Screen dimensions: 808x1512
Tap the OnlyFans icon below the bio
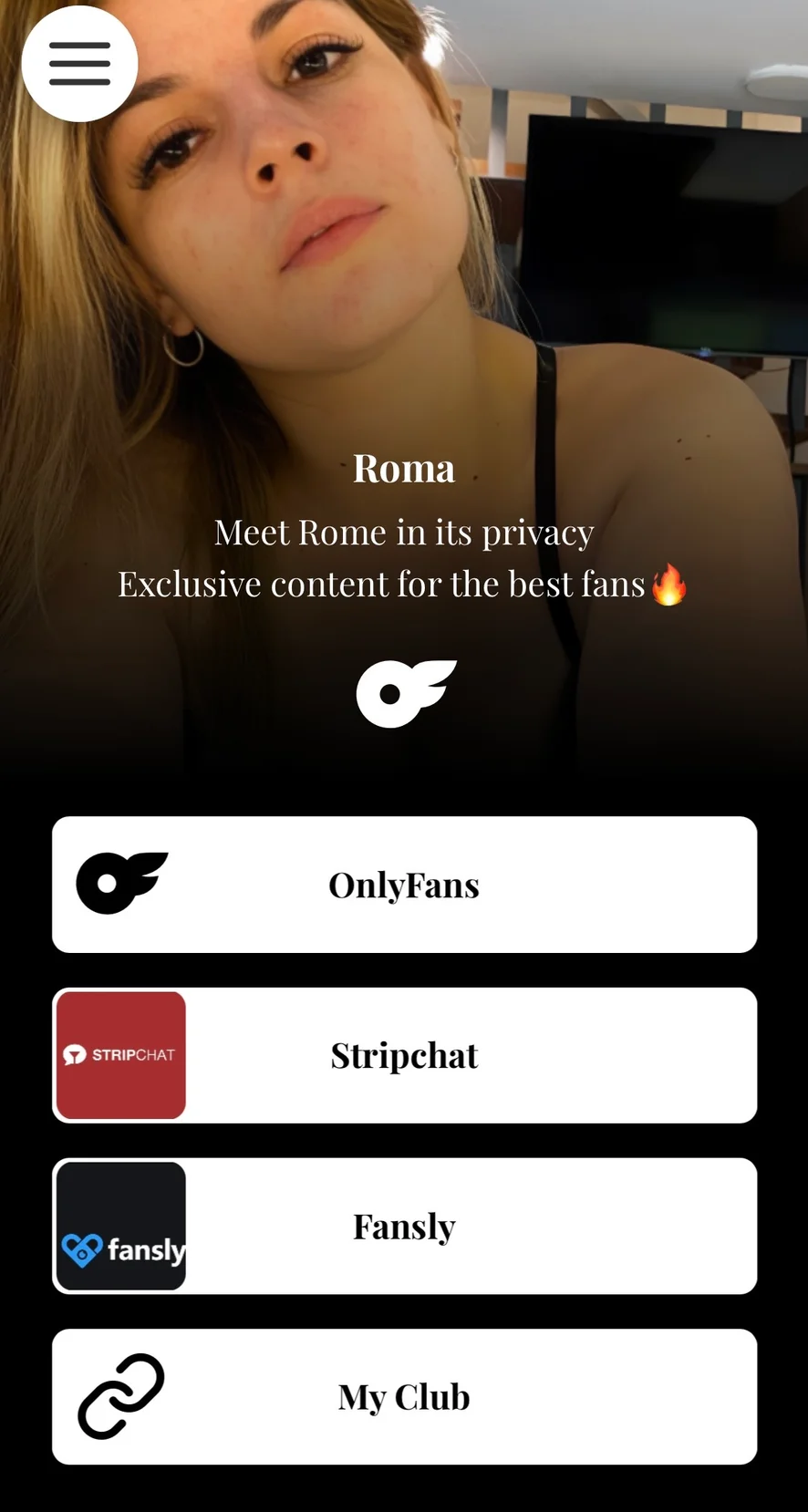pos(405,694)
